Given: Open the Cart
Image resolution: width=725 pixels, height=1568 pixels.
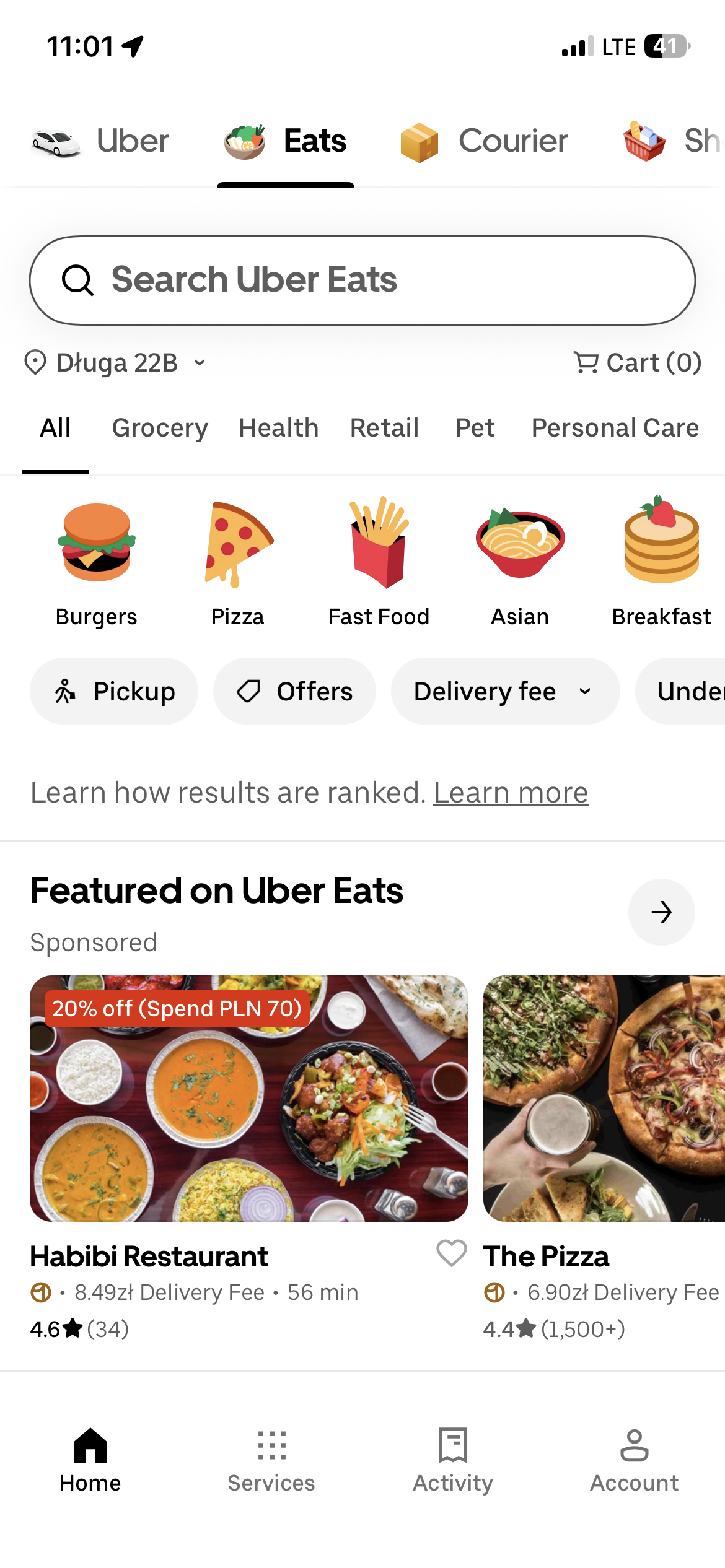Looking at the screenshot, I should pos(637,362).
